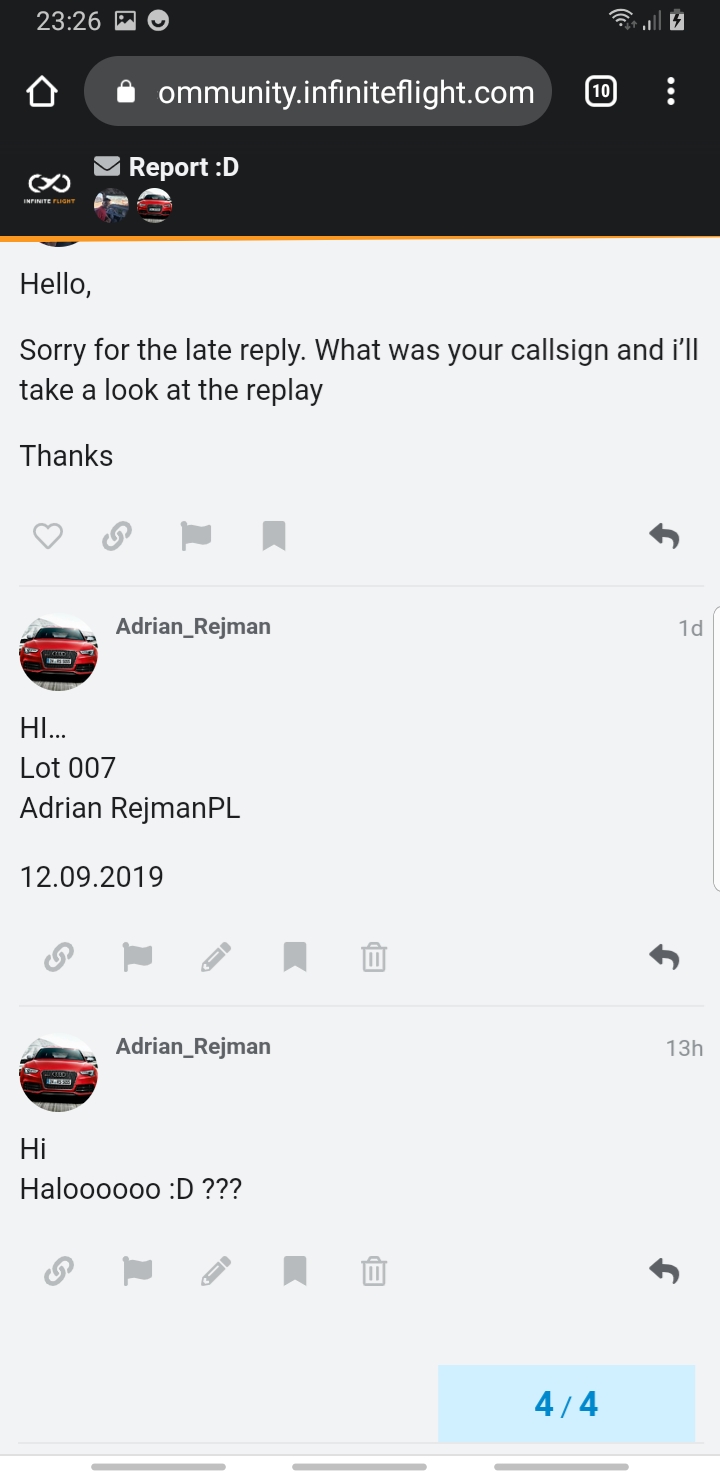Screen dimensions: 720x1480
Task: Delete the "Haloooooo :D ???" post
Action: pos(374,1272)
